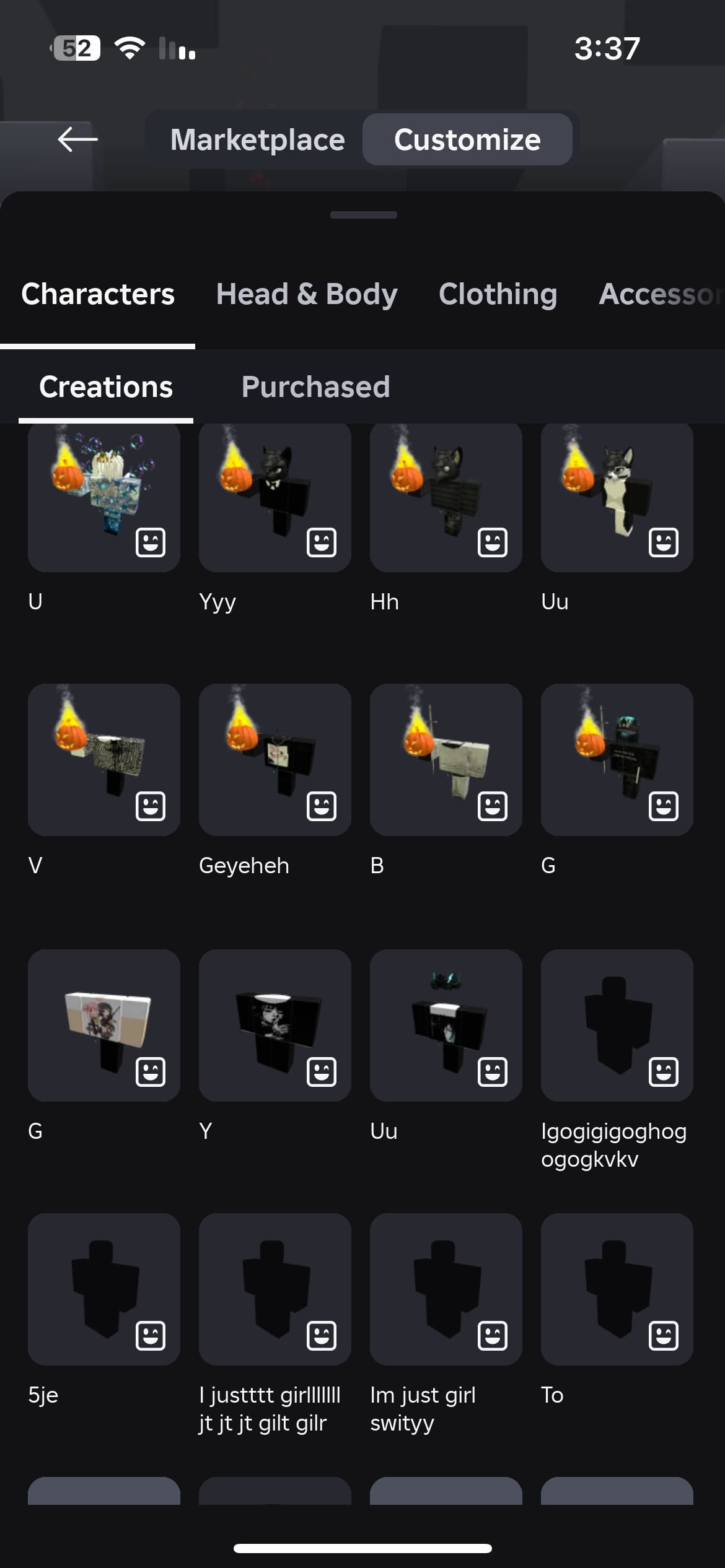Open the I justttt girllllllll character
This screenshot has height=1568, width=725.
point(275,1289)
